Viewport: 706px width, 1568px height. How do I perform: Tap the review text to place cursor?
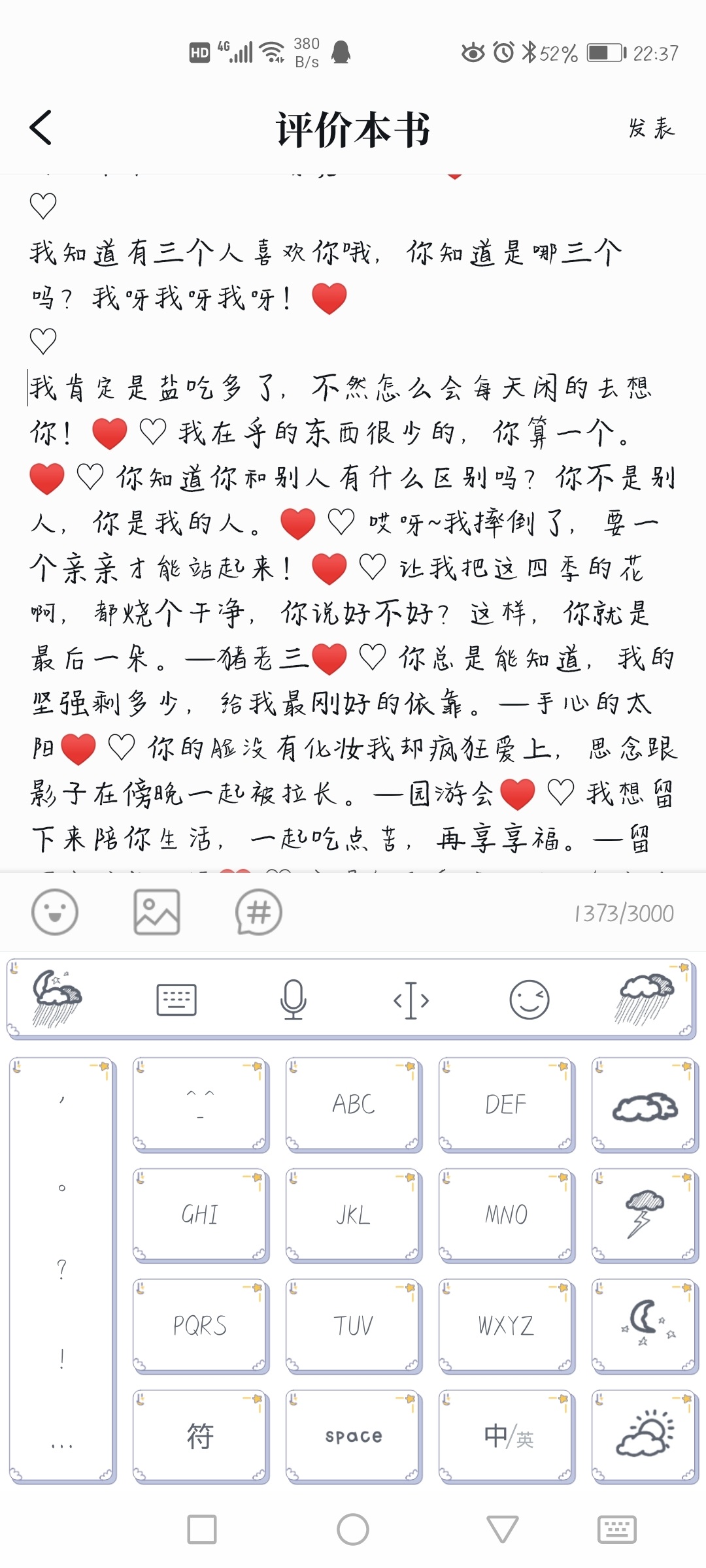[353, 523]
